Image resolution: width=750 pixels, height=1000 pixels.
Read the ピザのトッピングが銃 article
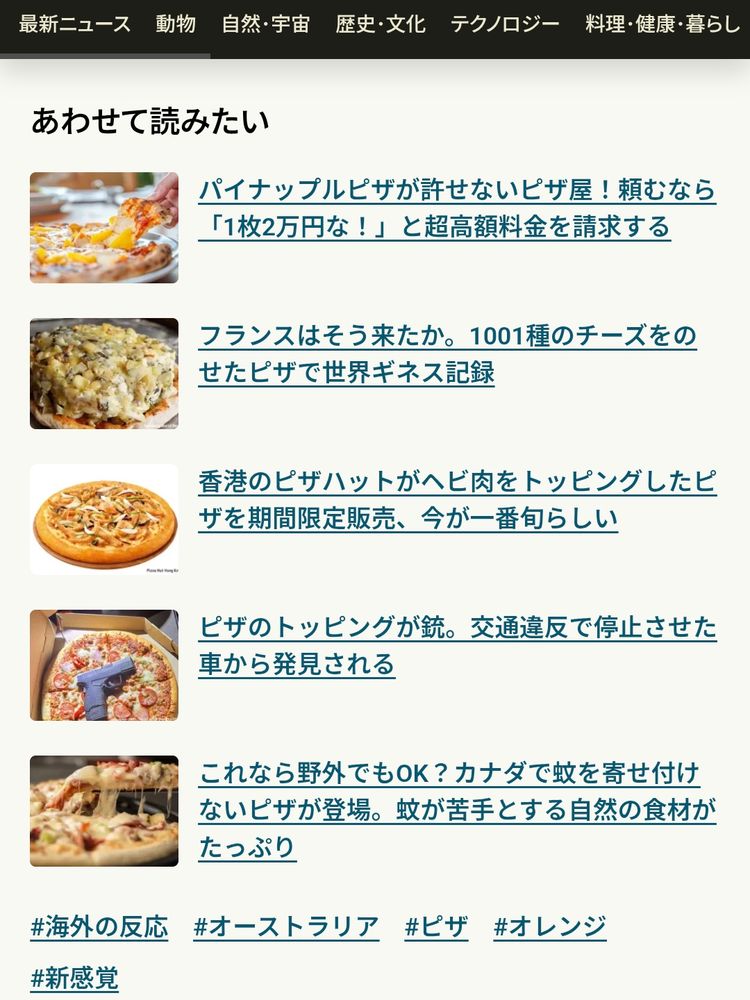(456, 646)
